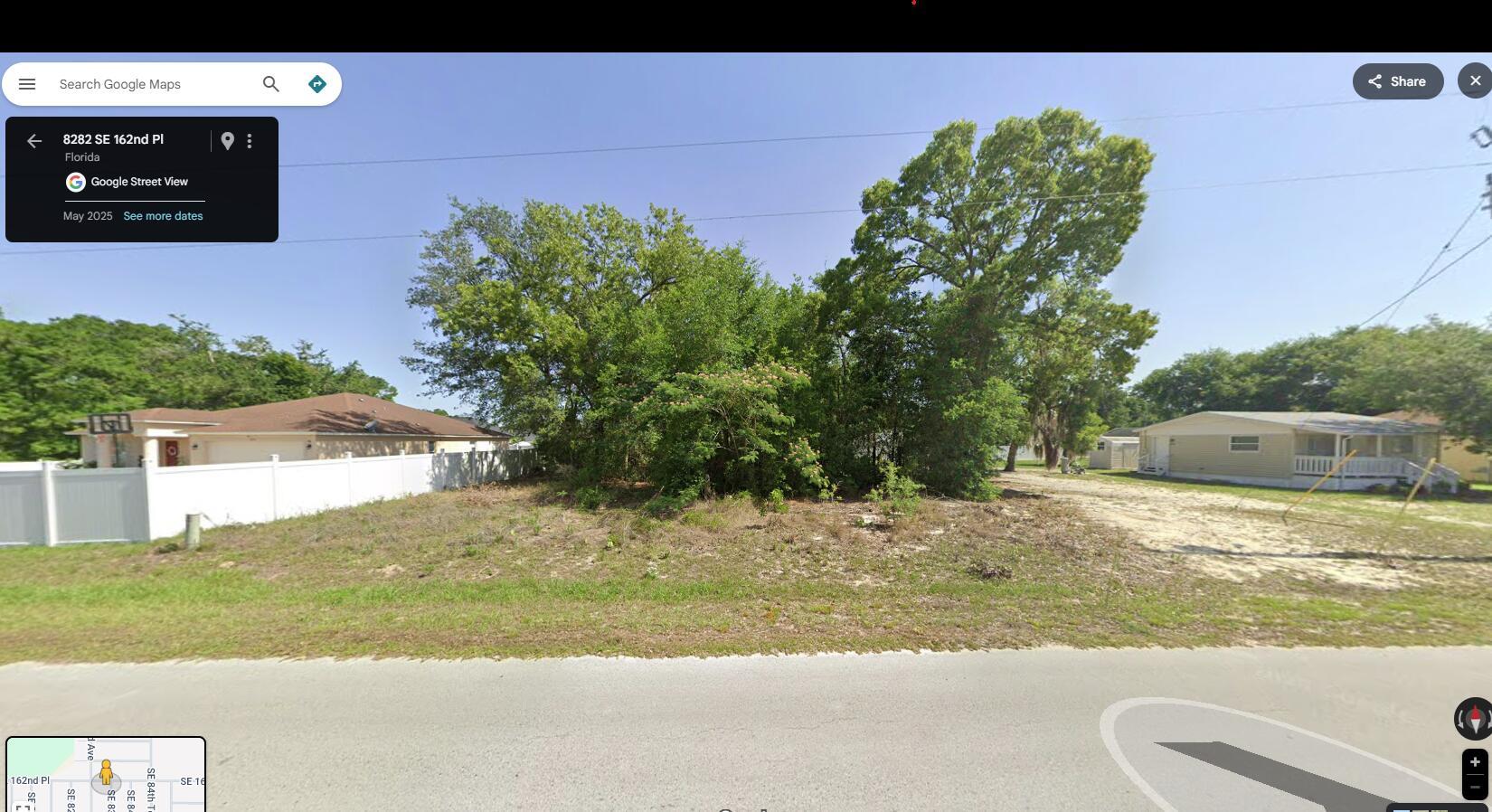Zoom in with the plus button
Screen dimensions: 1492x812
point(1474,762)
